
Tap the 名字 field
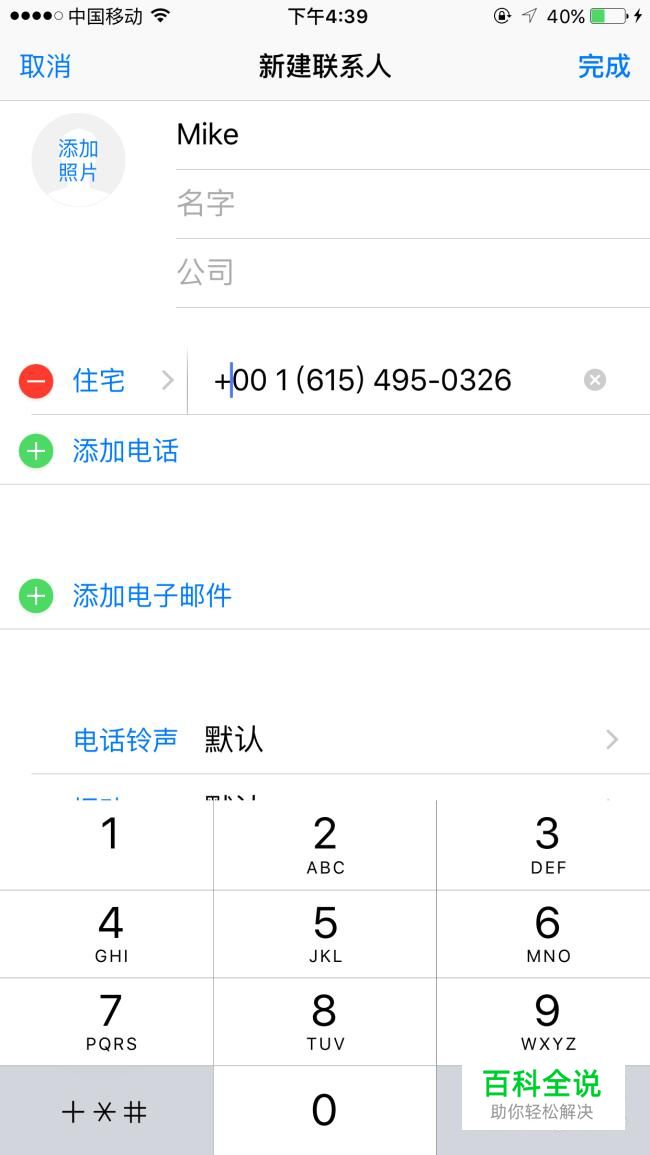pos(413,204)
